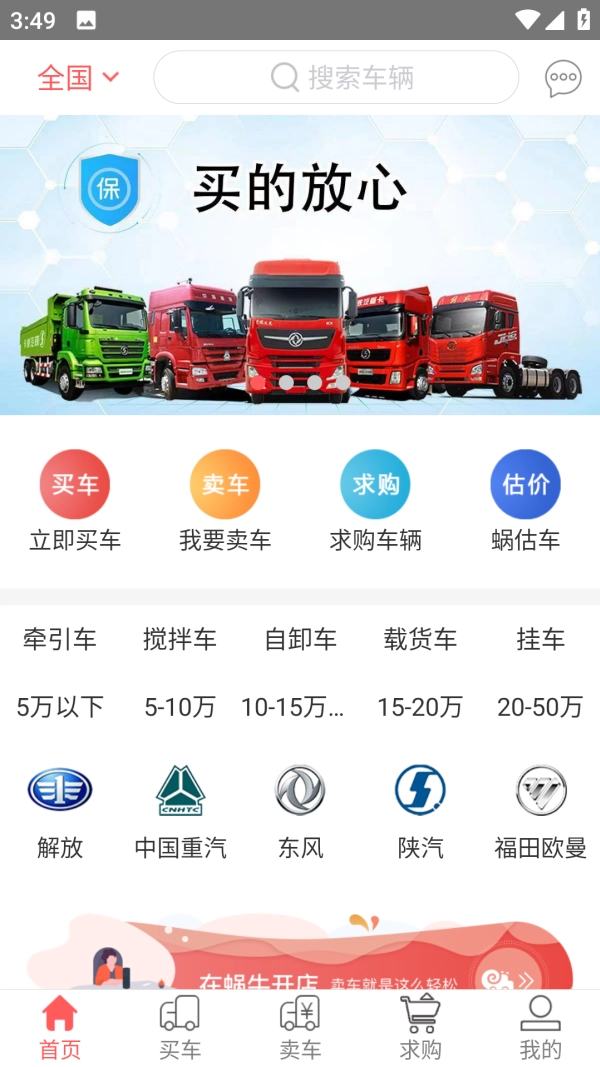Switch to the 买车 tab

coord(180,1028)
